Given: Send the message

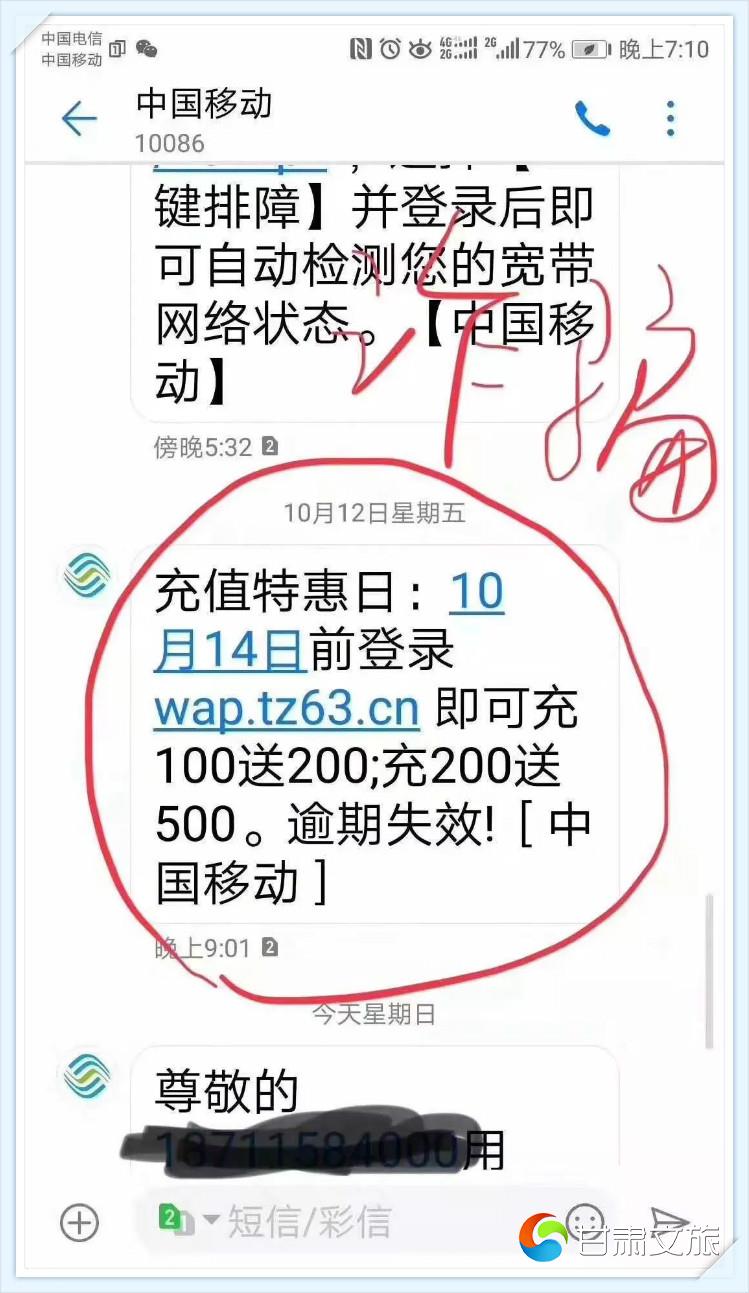Looking at the screenshot, I should 670,1222.
